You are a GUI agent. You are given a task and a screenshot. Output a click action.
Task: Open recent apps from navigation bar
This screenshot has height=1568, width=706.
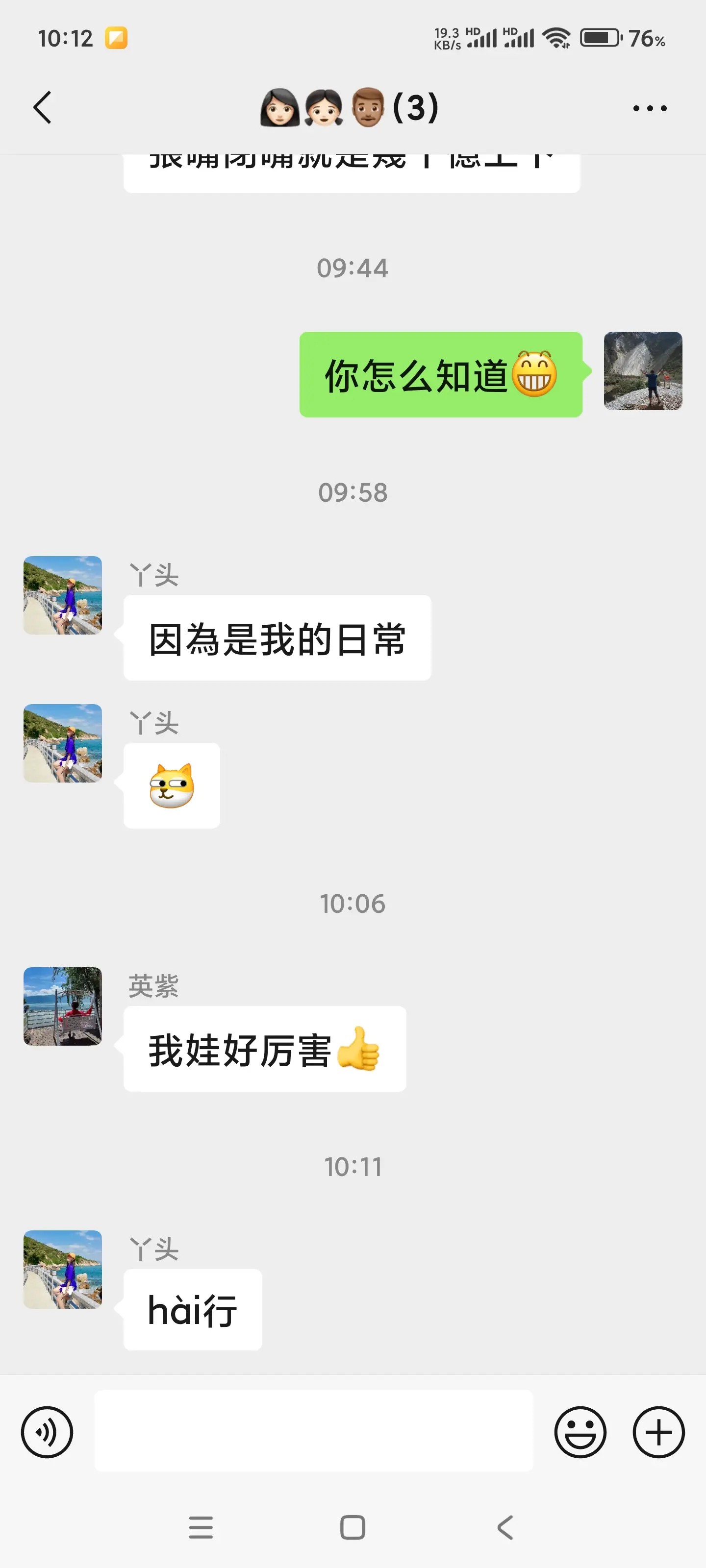(201, 1527)
